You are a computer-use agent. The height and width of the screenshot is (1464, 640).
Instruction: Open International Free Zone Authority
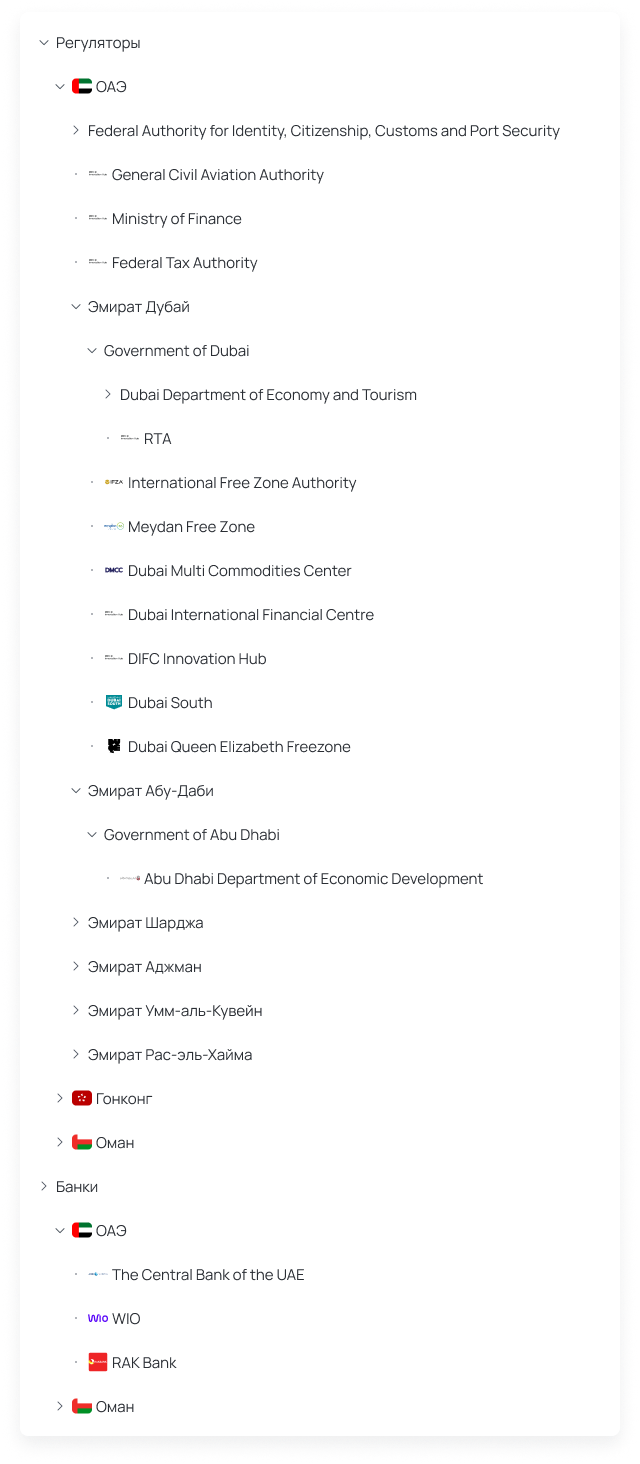[242, 483]
